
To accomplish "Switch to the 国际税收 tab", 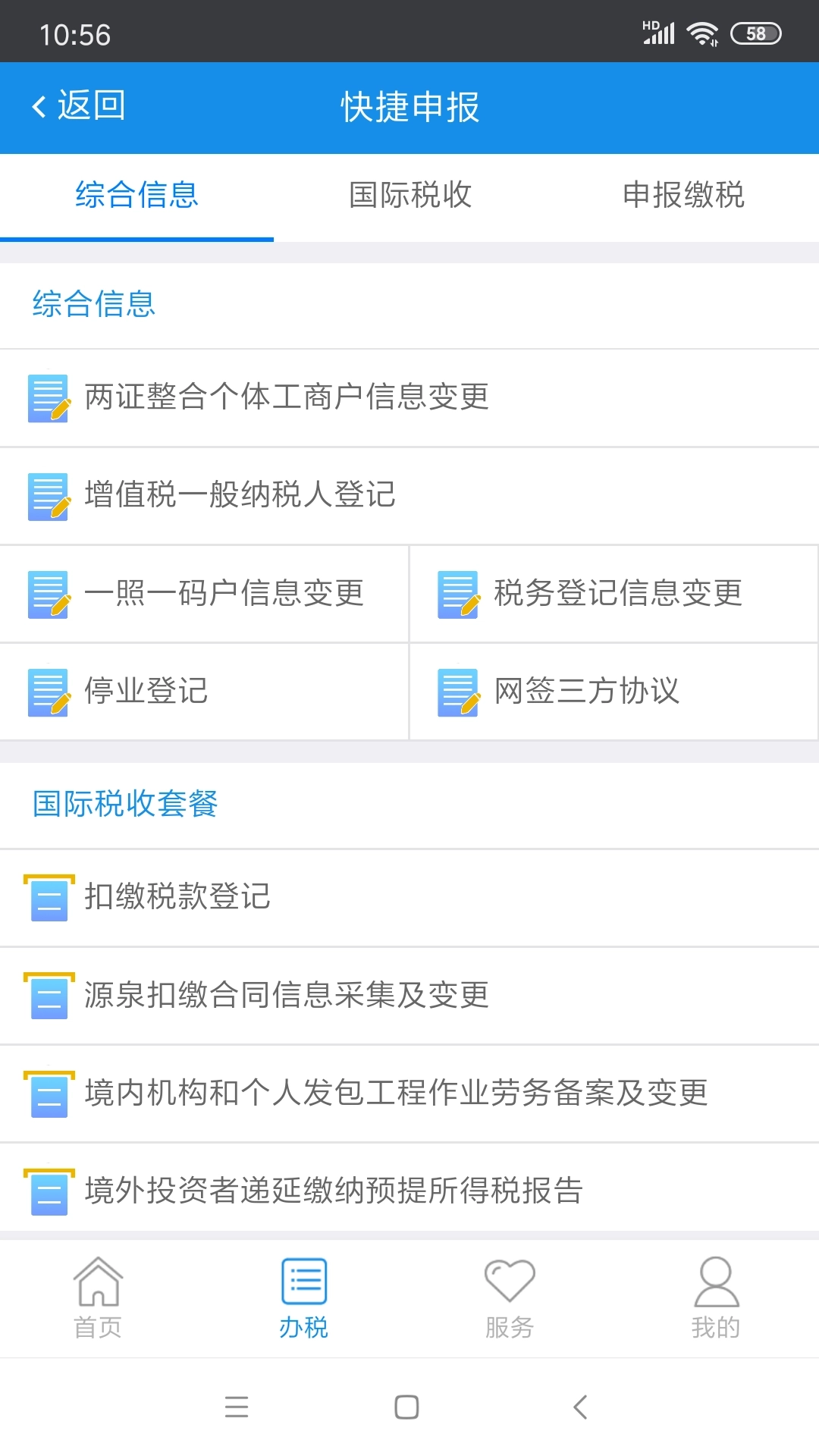I will tap(409, 196).
